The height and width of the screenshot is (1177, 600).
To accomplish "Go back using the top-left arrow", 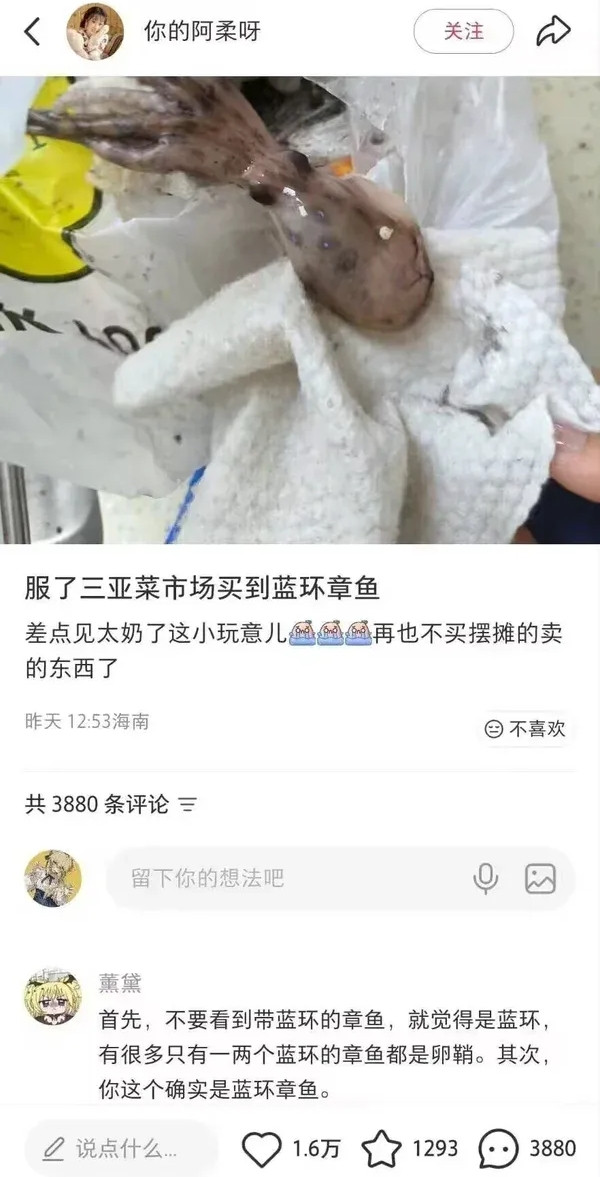I will tap(33, 32).
